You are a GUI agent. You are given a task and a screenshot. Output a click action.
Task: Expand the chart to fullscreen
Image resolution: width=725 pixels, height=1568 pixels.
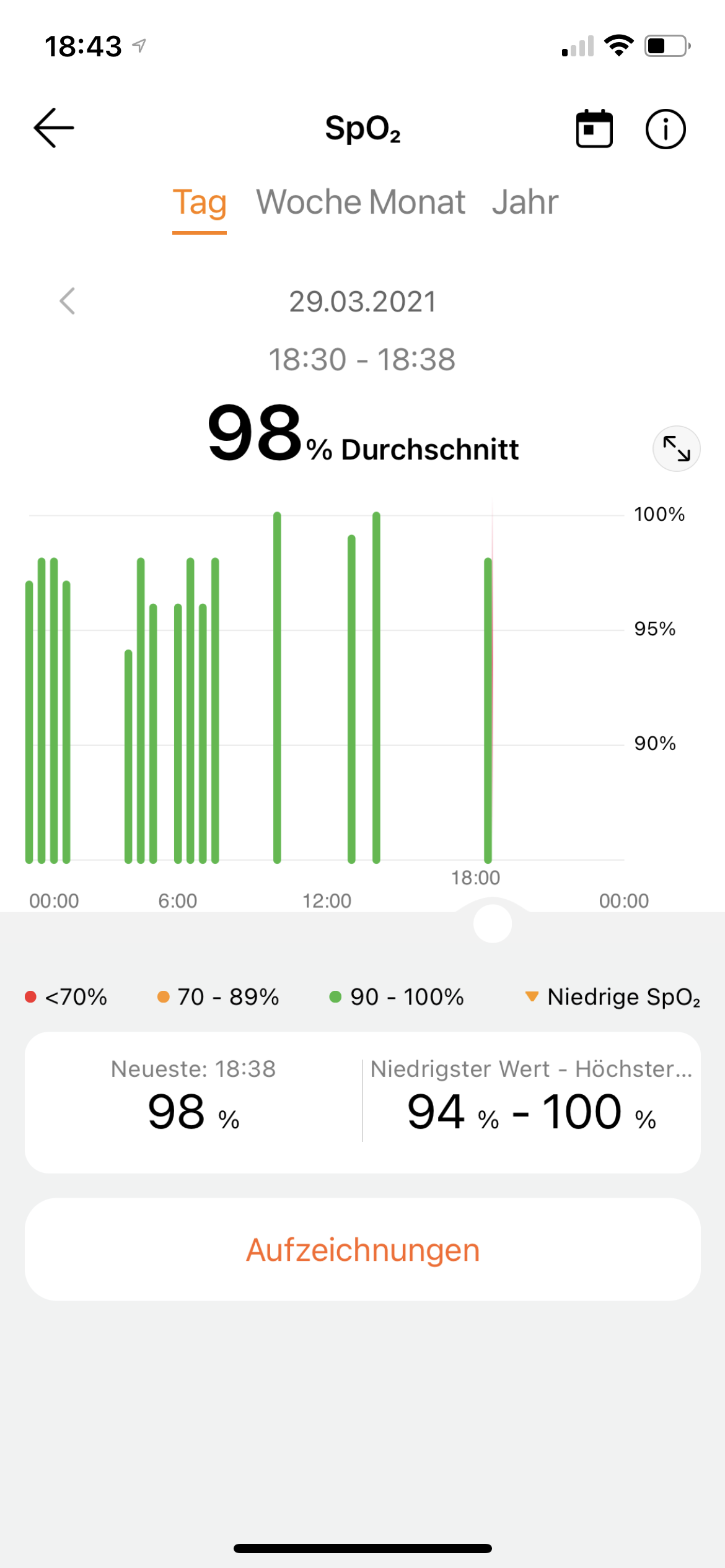point(676,448)
